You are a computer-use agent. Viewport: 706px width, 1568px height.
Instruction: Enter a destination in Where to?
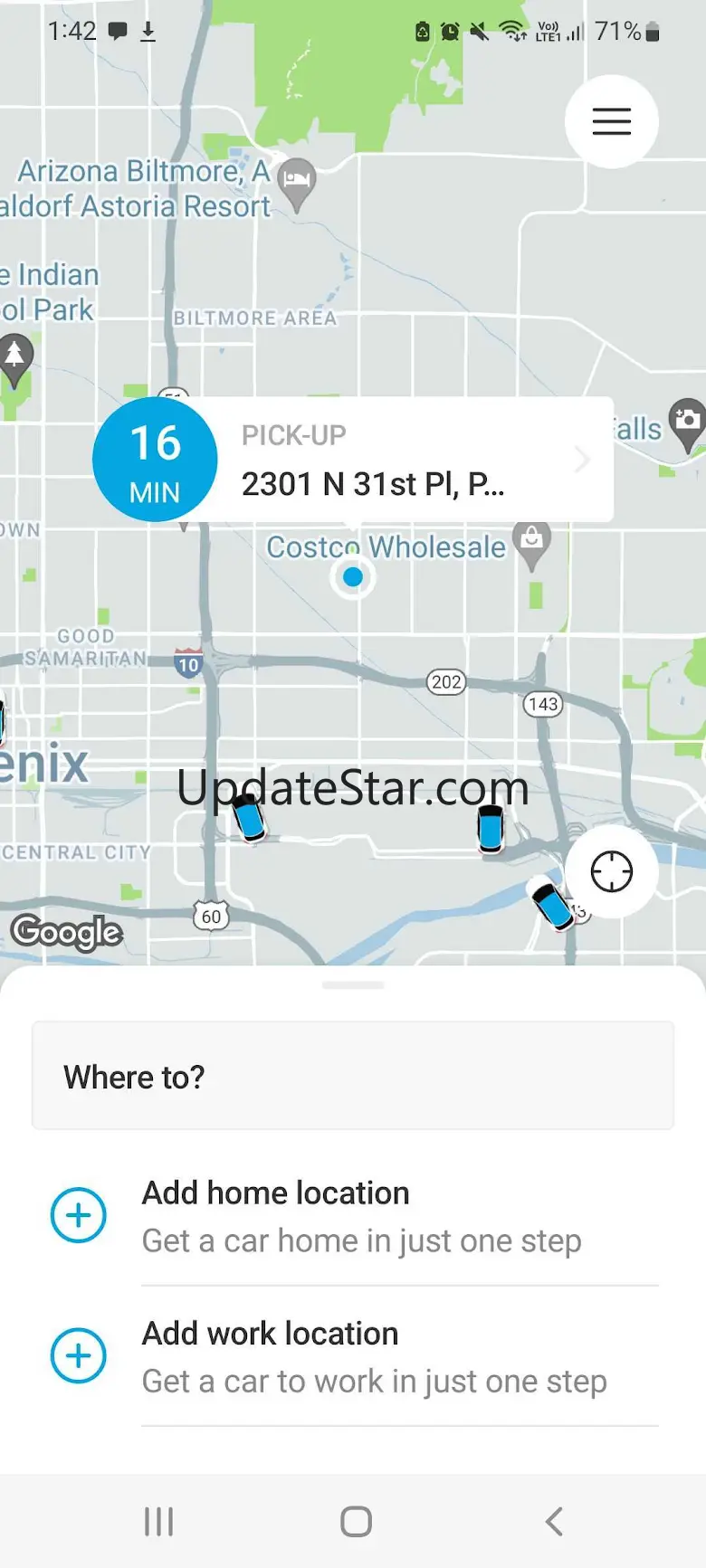[x=353, y=1076]
